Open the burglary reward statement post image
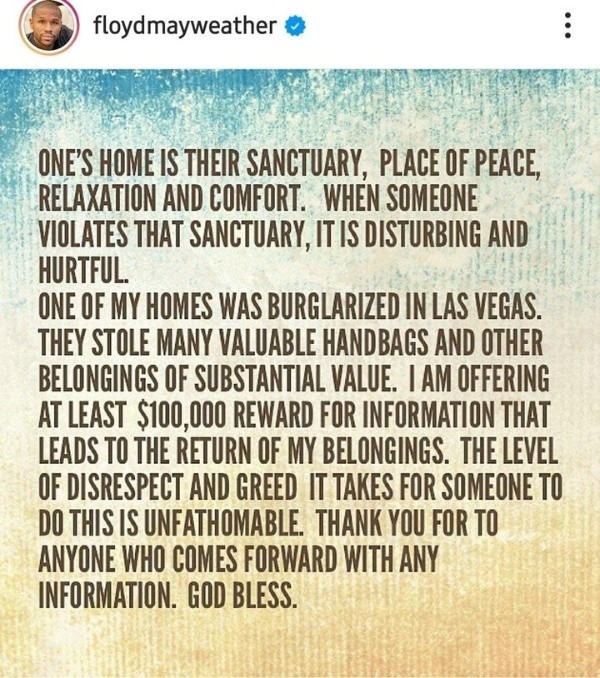This screenshot has height=678, width=600. coord(300,370)
